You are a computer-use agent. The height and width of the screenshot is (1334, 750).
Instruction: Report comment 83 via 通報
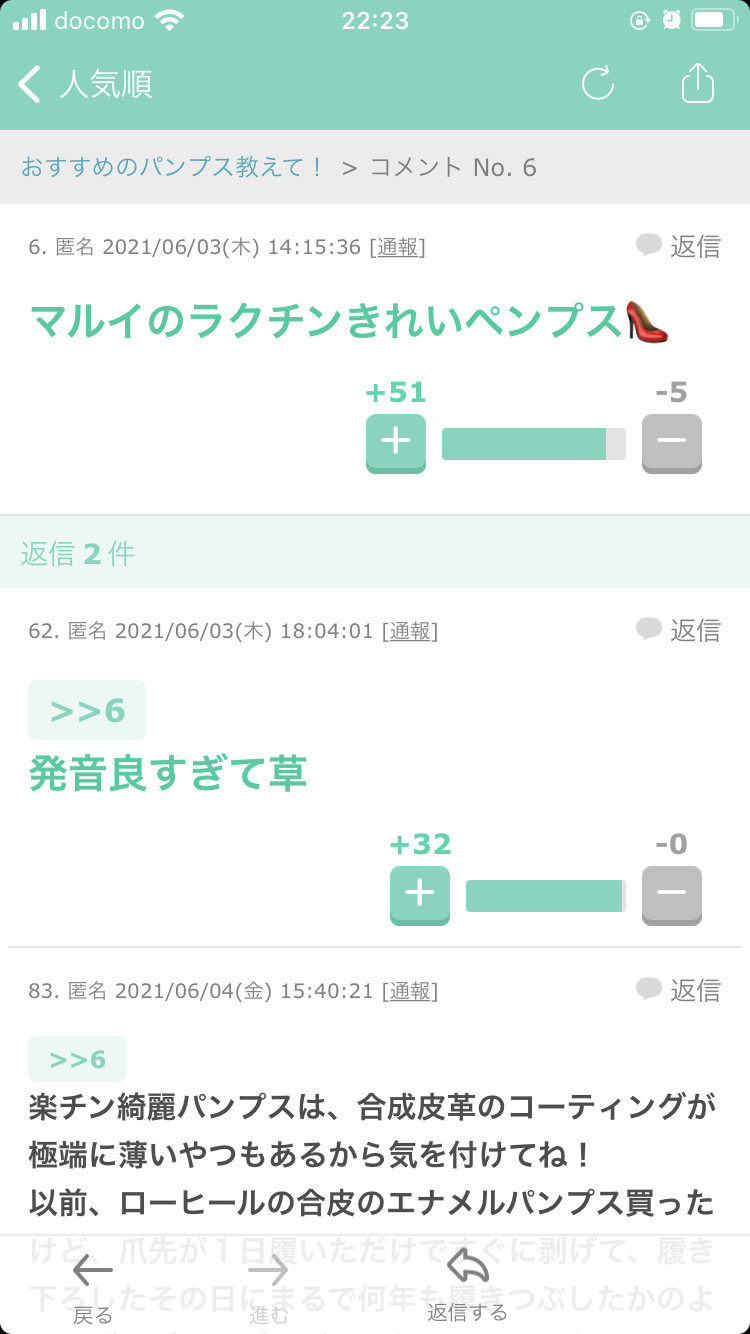coord(410,991)
